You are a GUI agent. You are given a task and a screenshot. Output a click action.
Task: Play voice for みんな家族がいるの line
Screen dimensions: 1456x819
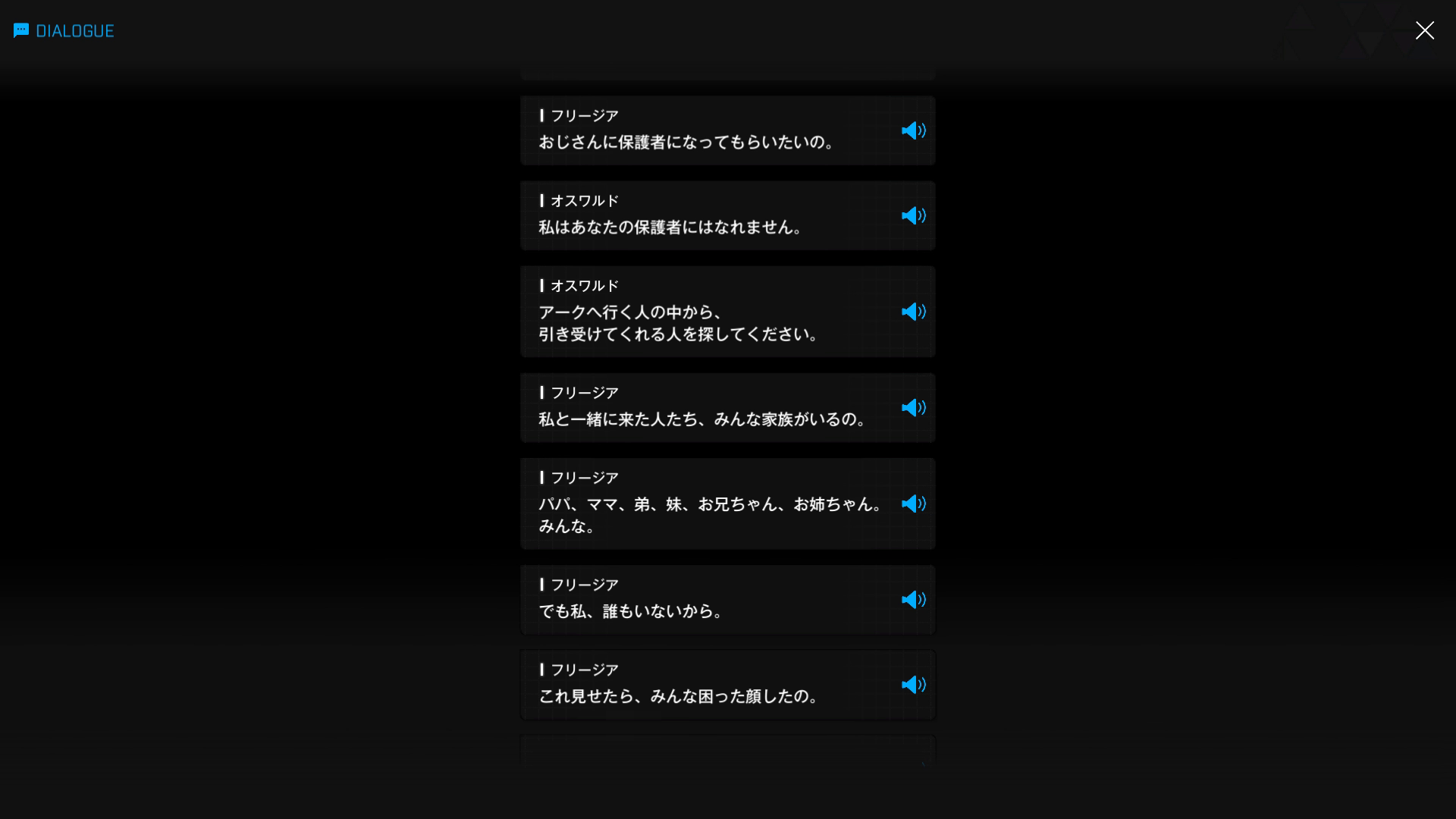point(913,408)
